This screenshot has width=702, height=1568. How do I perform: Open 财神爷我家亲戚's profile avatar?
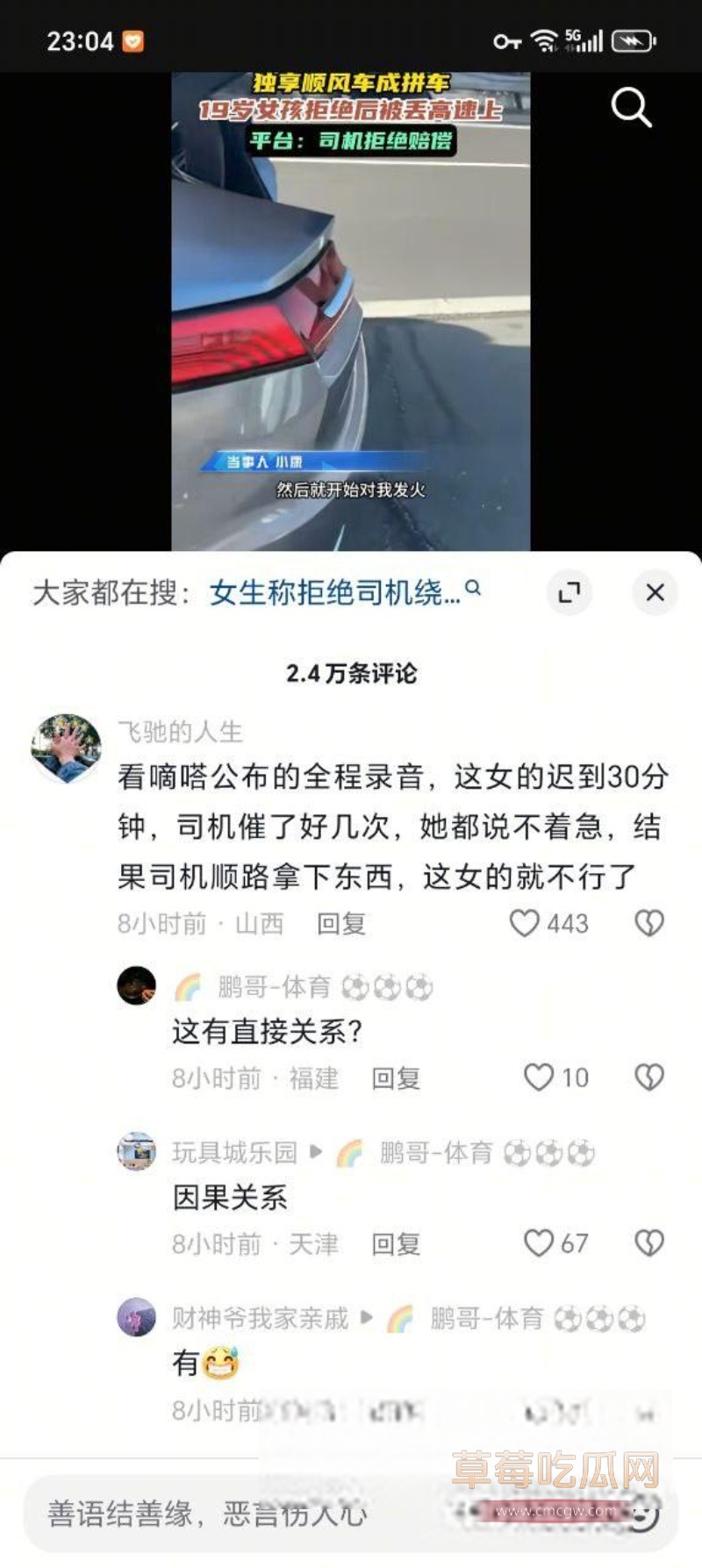click(137, 1317)
